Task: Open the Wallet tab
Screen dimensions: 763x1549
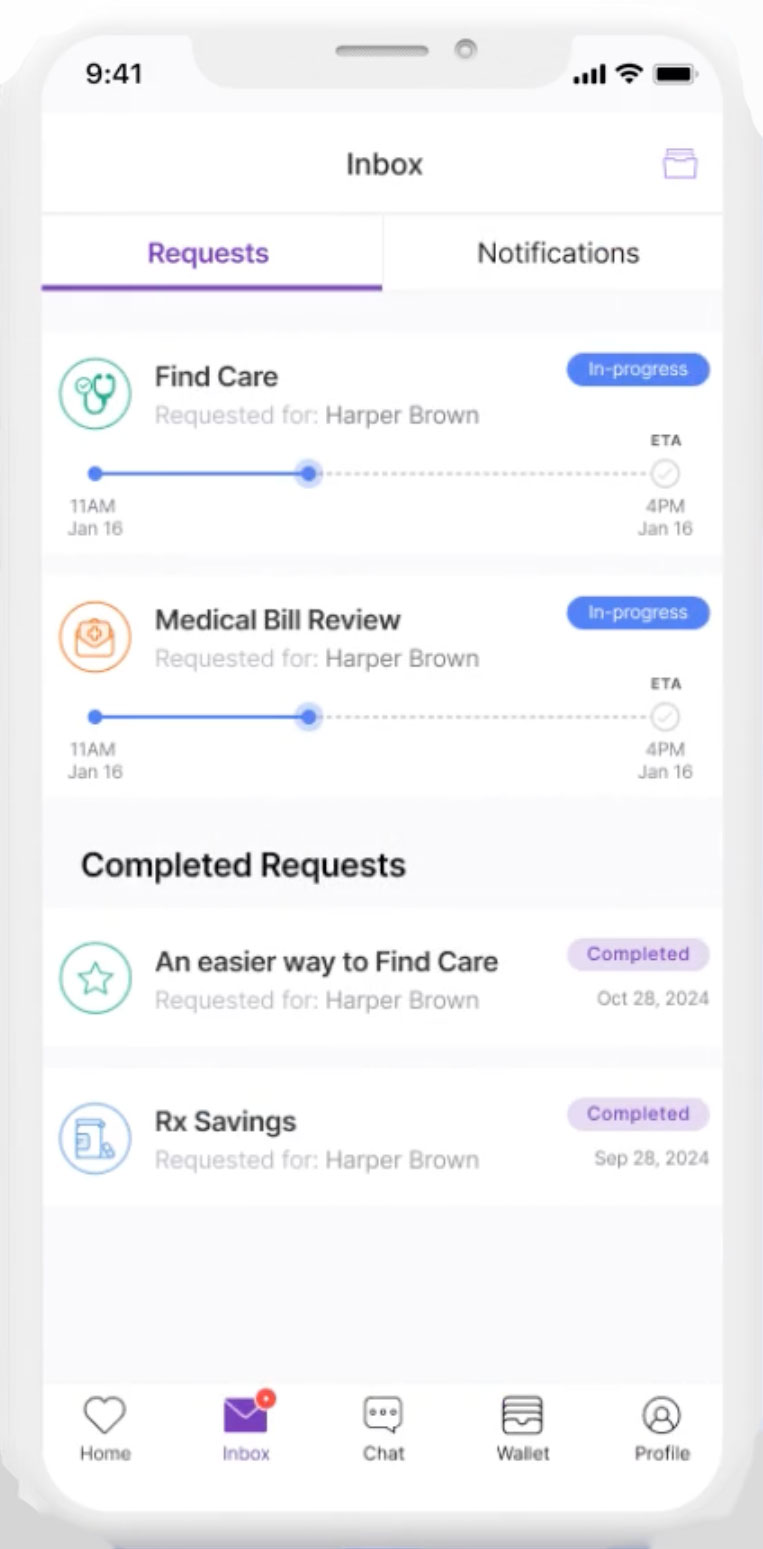Action: tap(522, 1430)
